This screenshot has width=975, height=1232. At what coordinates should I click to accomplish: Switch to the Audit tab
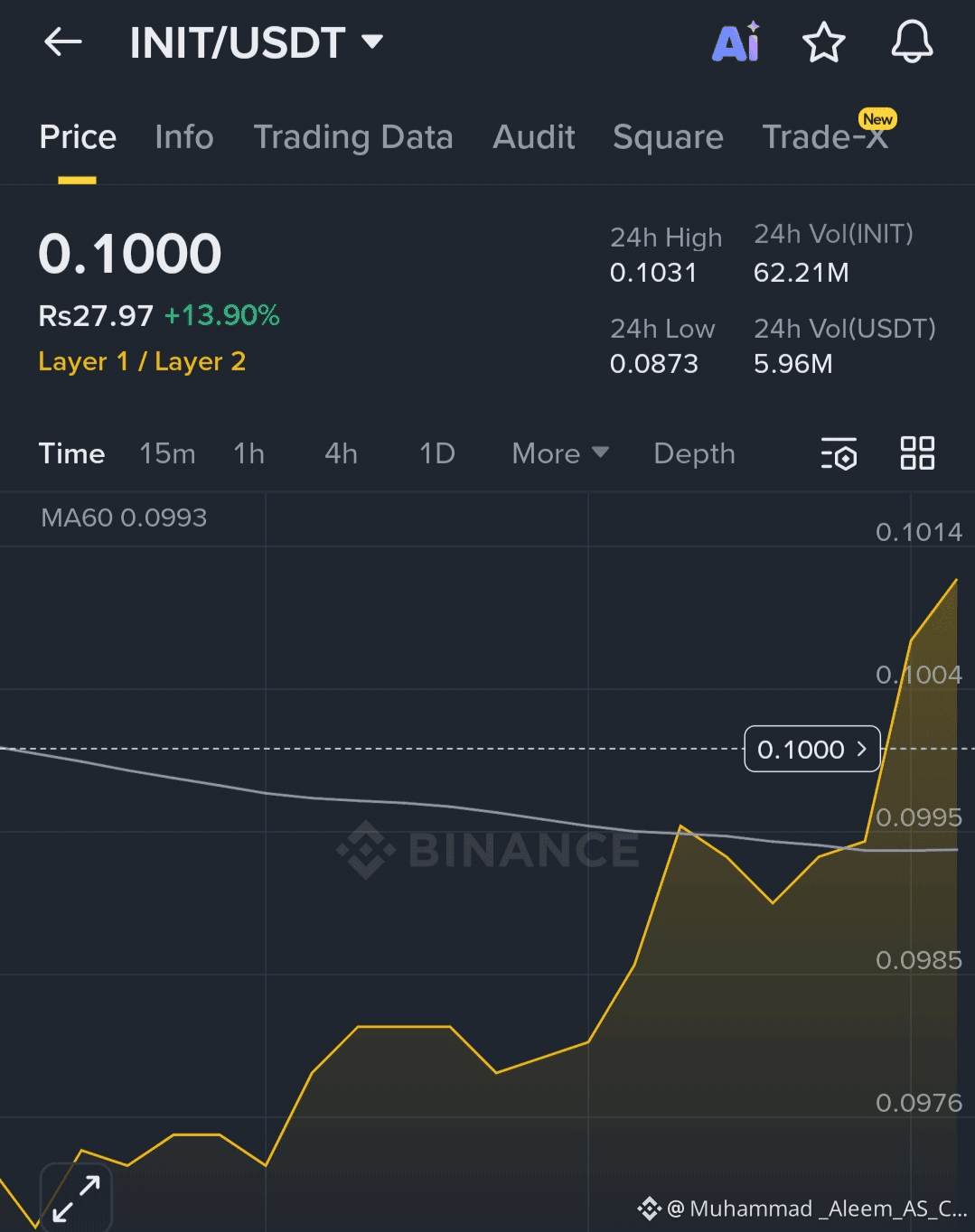tap(533, 137)
